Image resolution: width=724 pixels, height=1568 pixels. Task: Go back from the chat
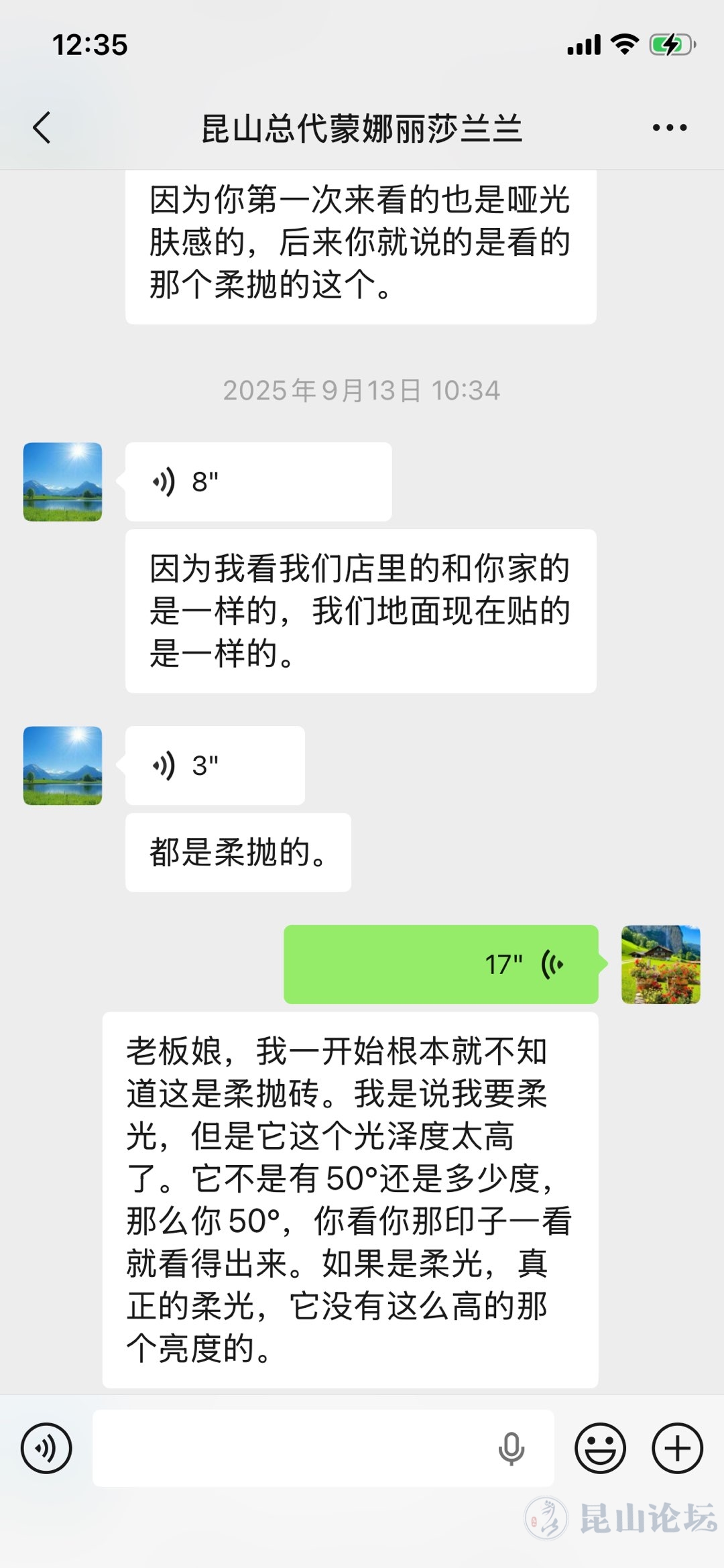point(42,127)
